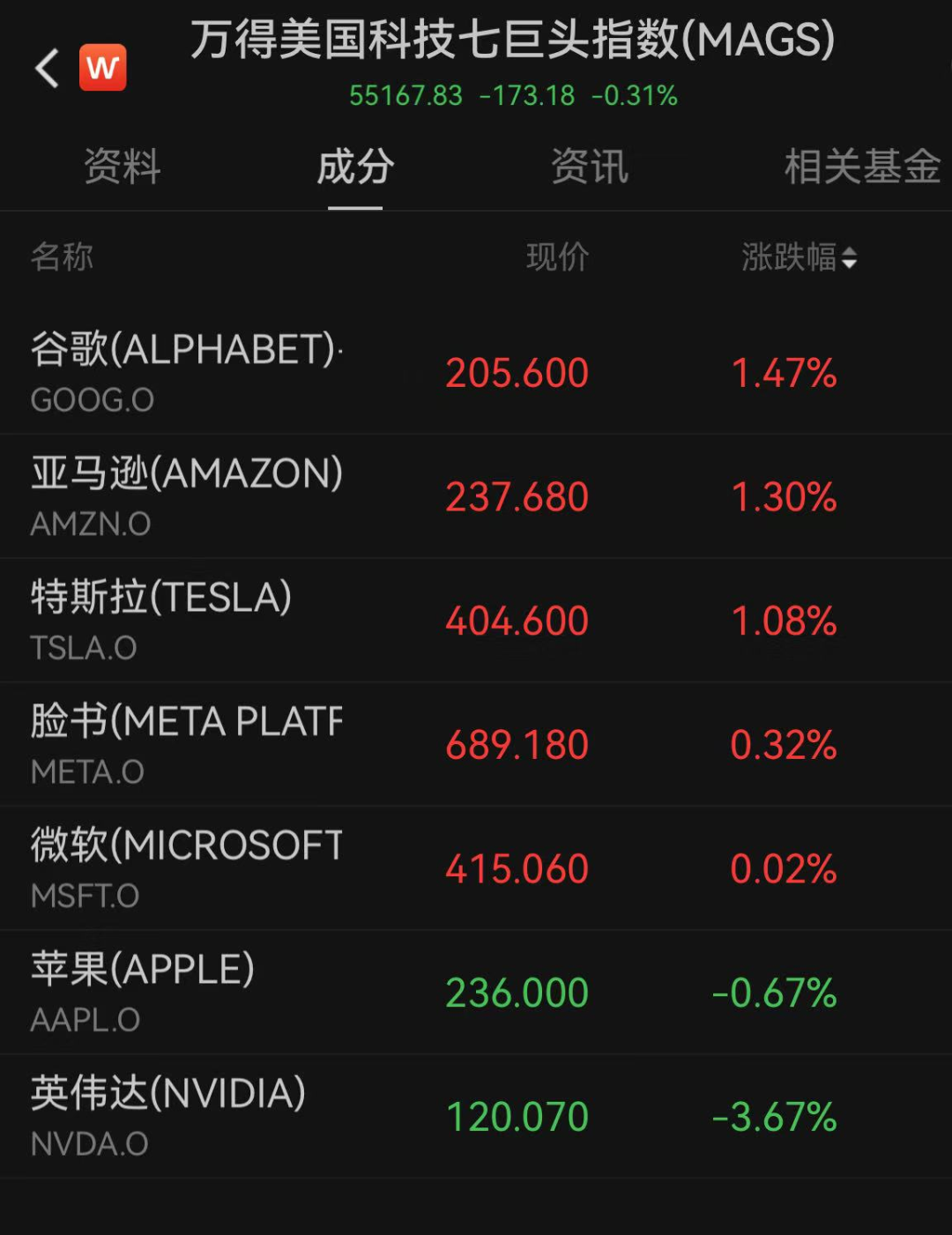View 特斯拉 (TESLA) TSLA.O details
The height and width of the screenshot is (1235, 952).
pyautogui.click(x=476, y=621)
